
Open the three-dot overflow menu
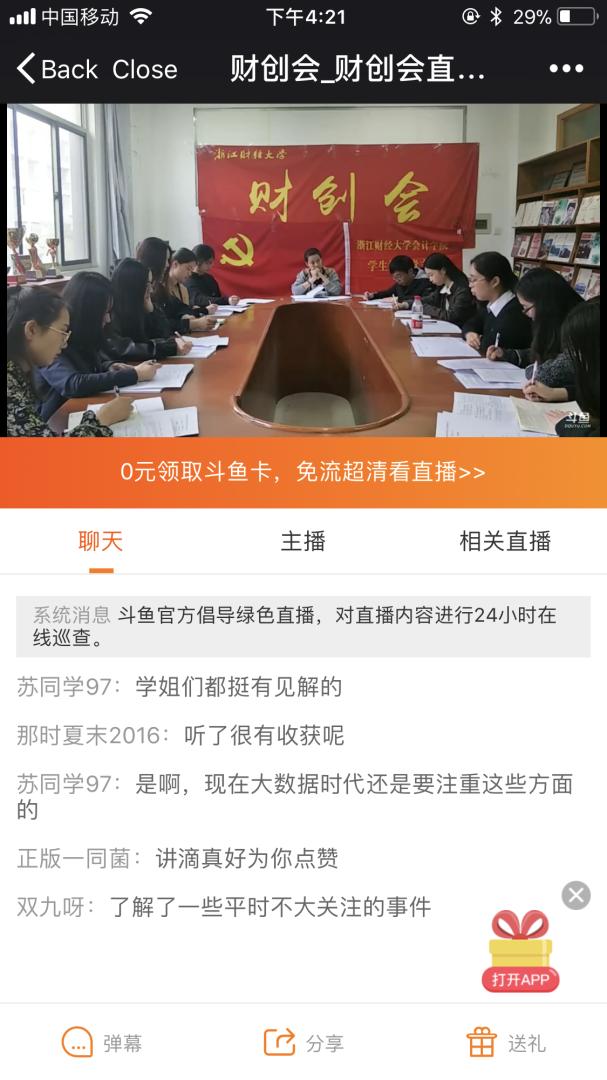click(565, 69)
